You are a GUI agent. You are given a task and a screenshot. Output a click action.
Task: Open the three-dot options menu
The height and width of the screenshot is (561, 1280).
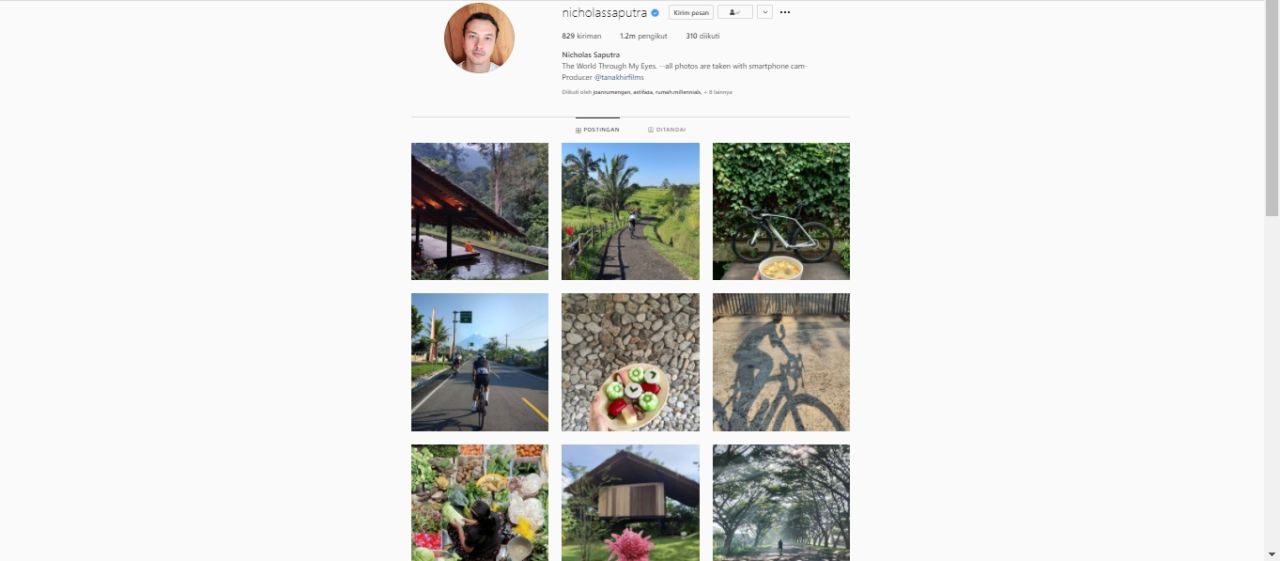tap(785, 13)
